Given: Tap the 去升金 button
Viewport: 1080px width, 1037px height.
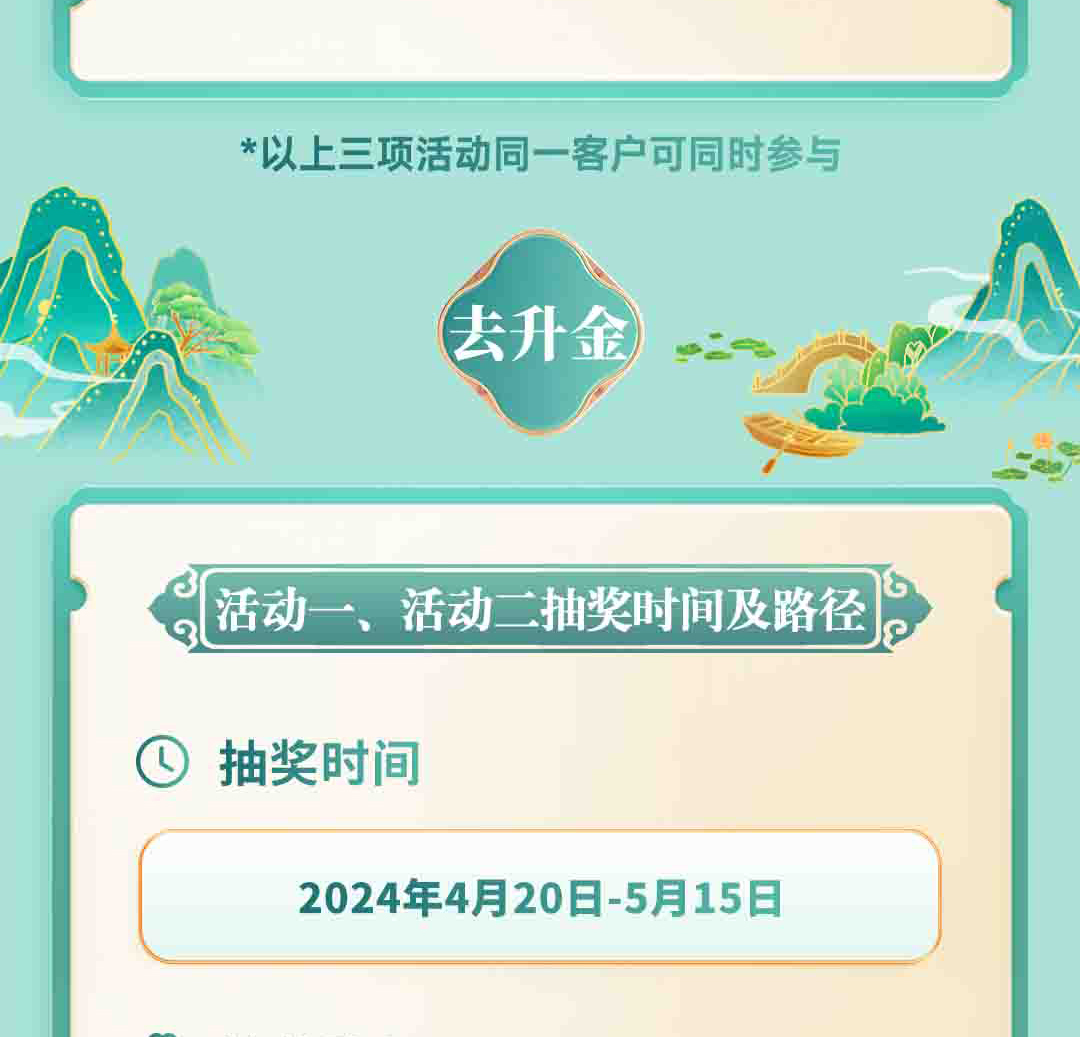Looking at the screenshot, I should tap(540, 334).
